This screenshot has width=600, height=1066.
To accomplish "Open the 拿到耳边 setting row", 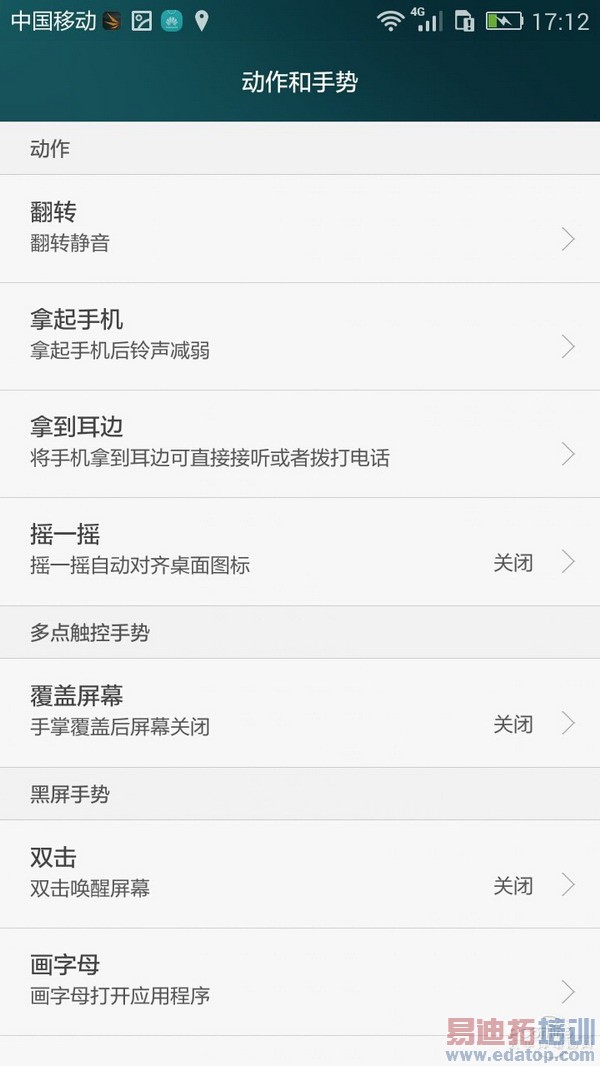I will (x=300, y=444).
